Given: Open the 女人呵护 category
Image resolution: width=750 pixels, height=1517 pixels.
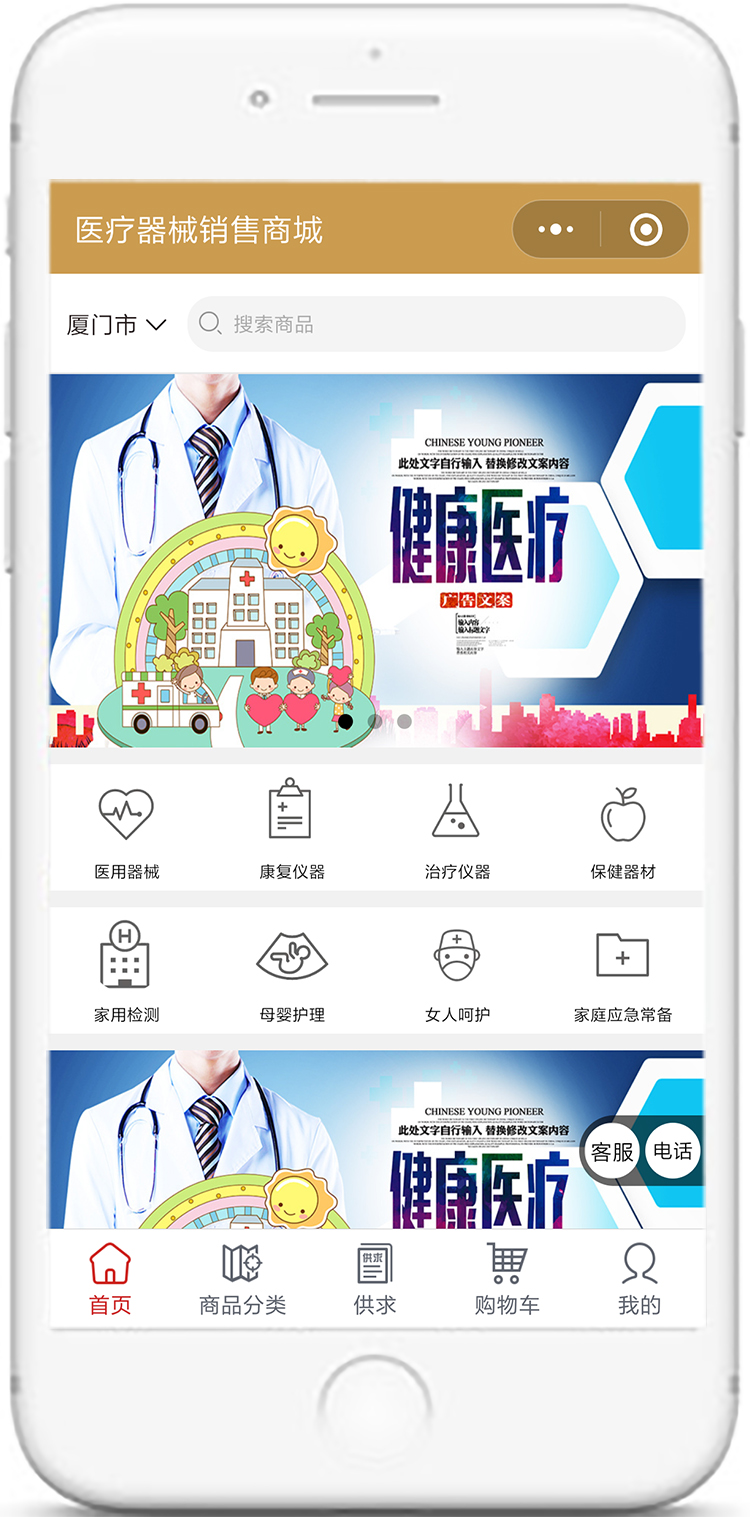Looking at the screenshot, I should coord(457,972).
